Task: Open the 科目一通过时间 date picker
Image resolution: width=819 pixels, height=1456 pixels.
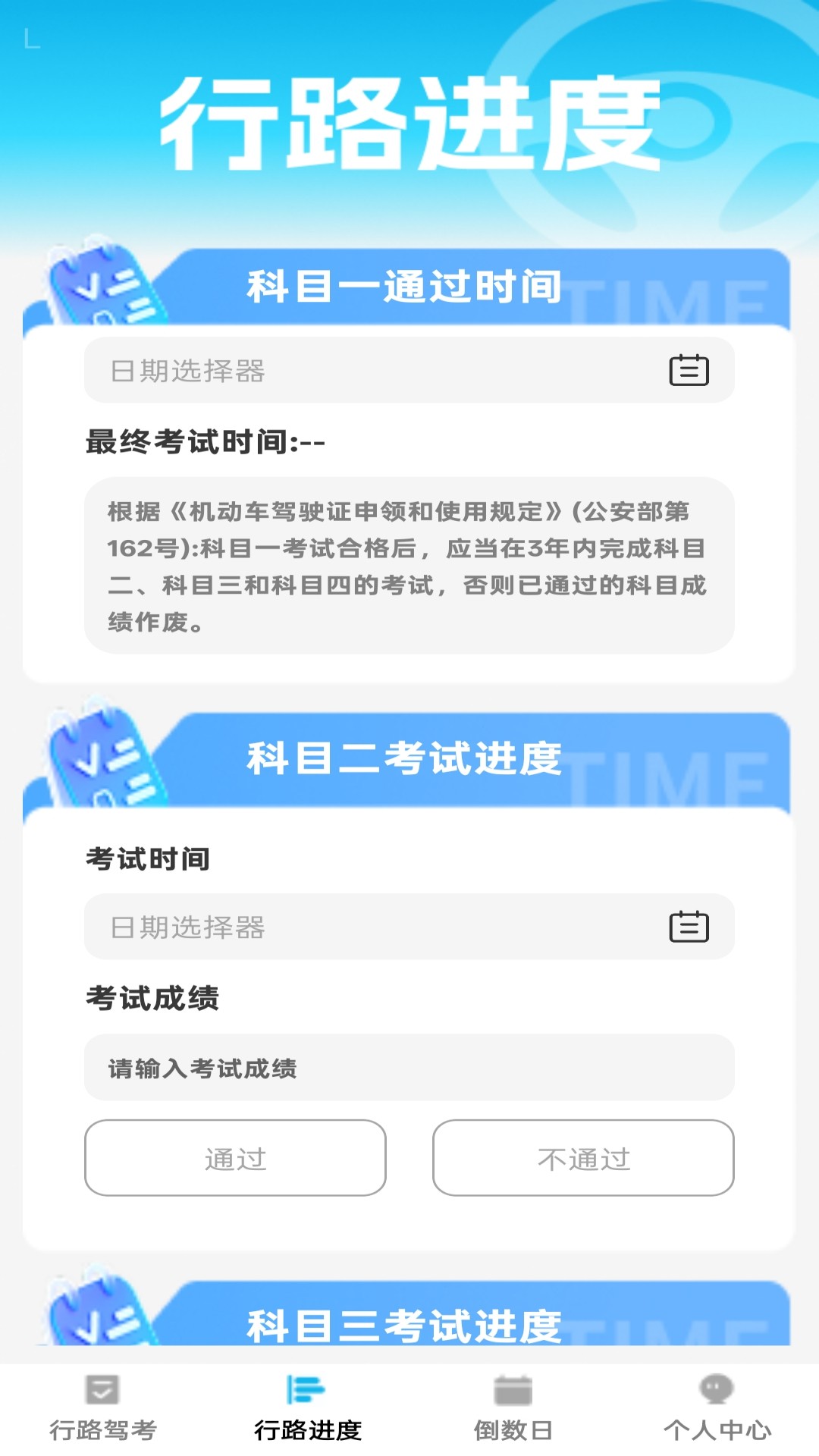Action: (409, 371)
